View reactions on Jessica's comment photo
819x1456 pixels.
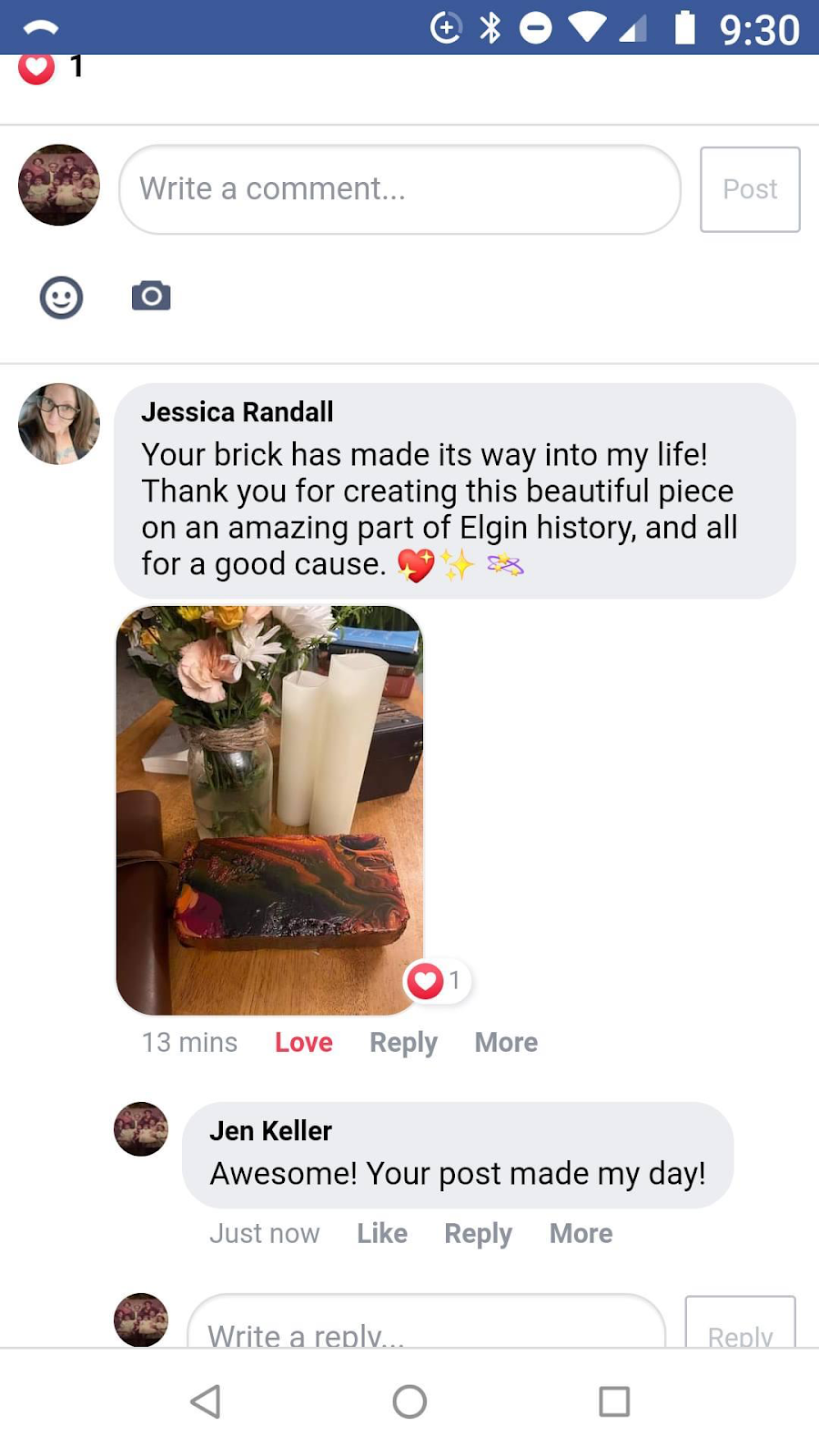[x=438, y=981]
